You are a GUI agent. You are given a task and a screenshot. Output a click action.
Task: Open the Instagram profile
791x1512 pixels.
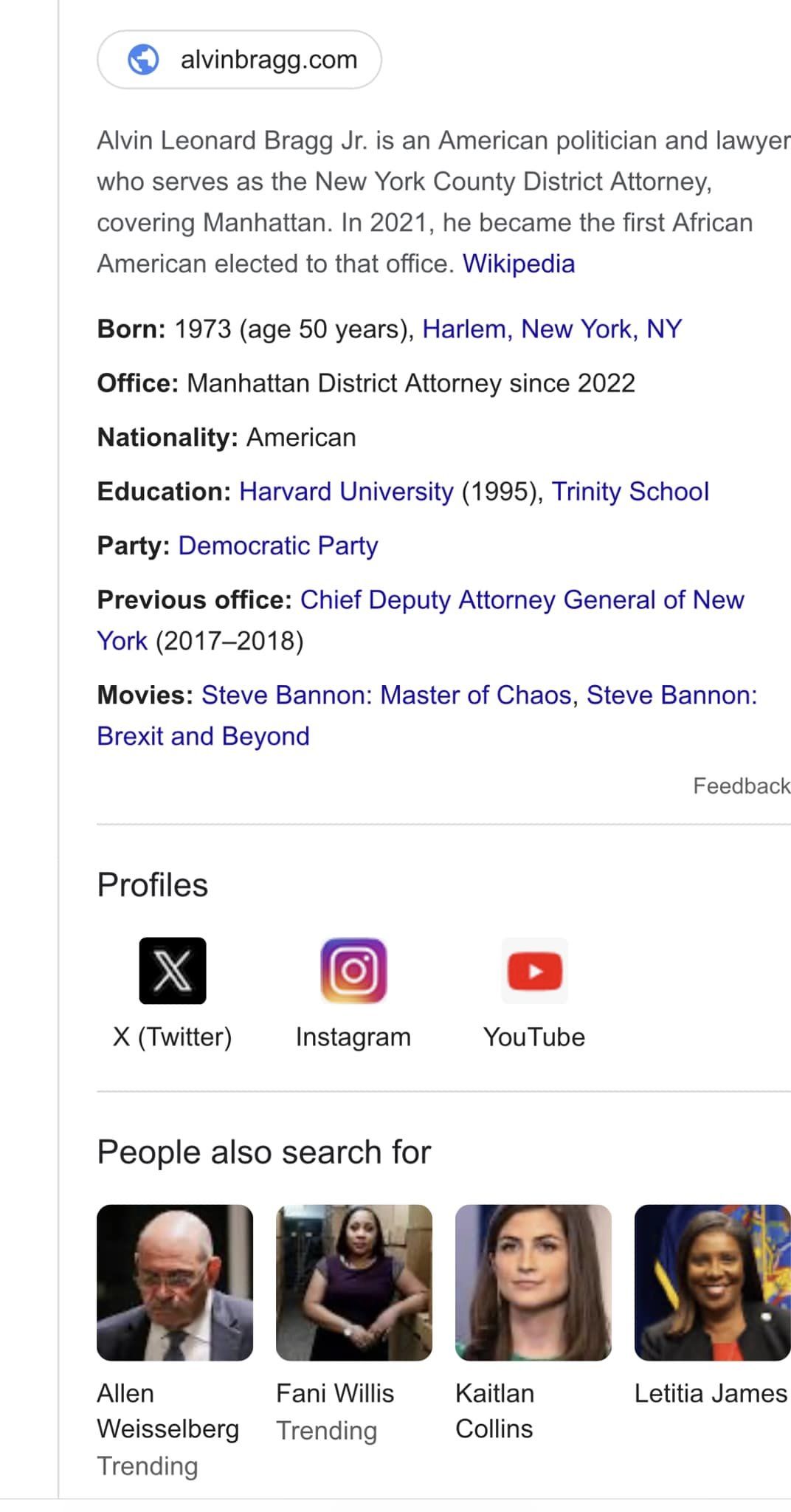(353, 994)
